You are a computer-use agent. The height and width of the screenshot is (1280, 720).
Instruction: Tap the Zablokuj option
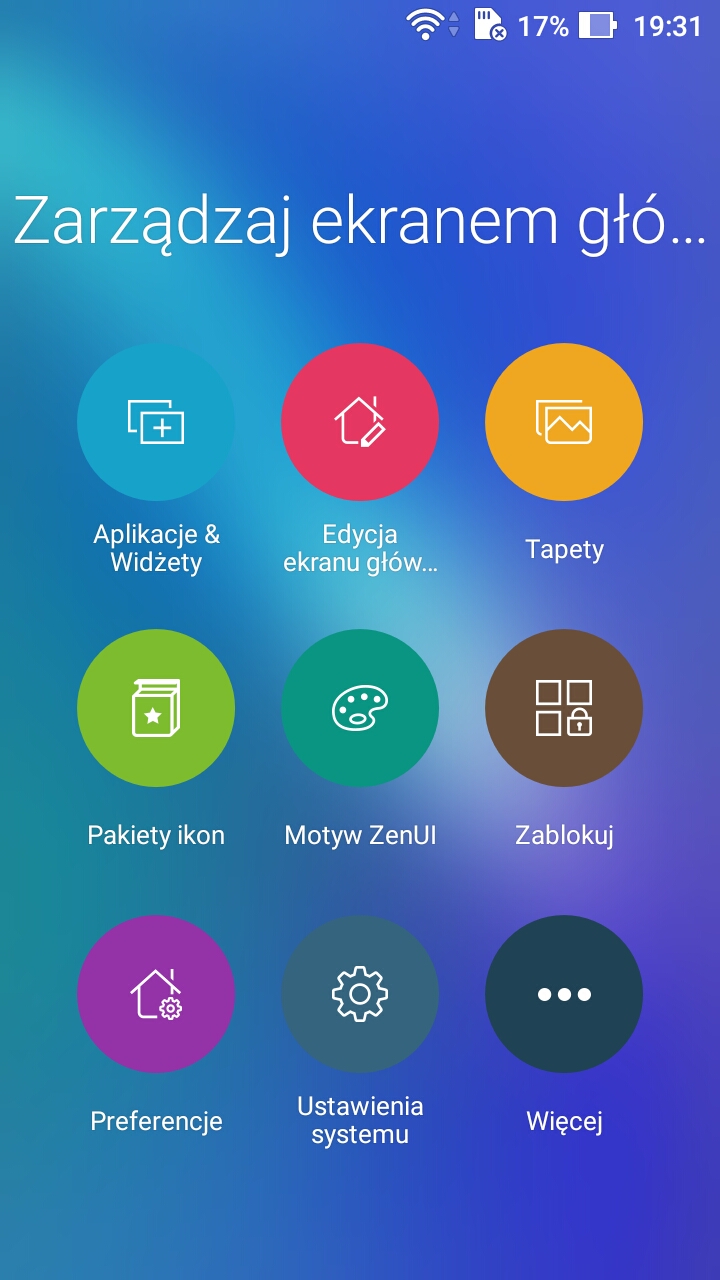tap(564, 708)
